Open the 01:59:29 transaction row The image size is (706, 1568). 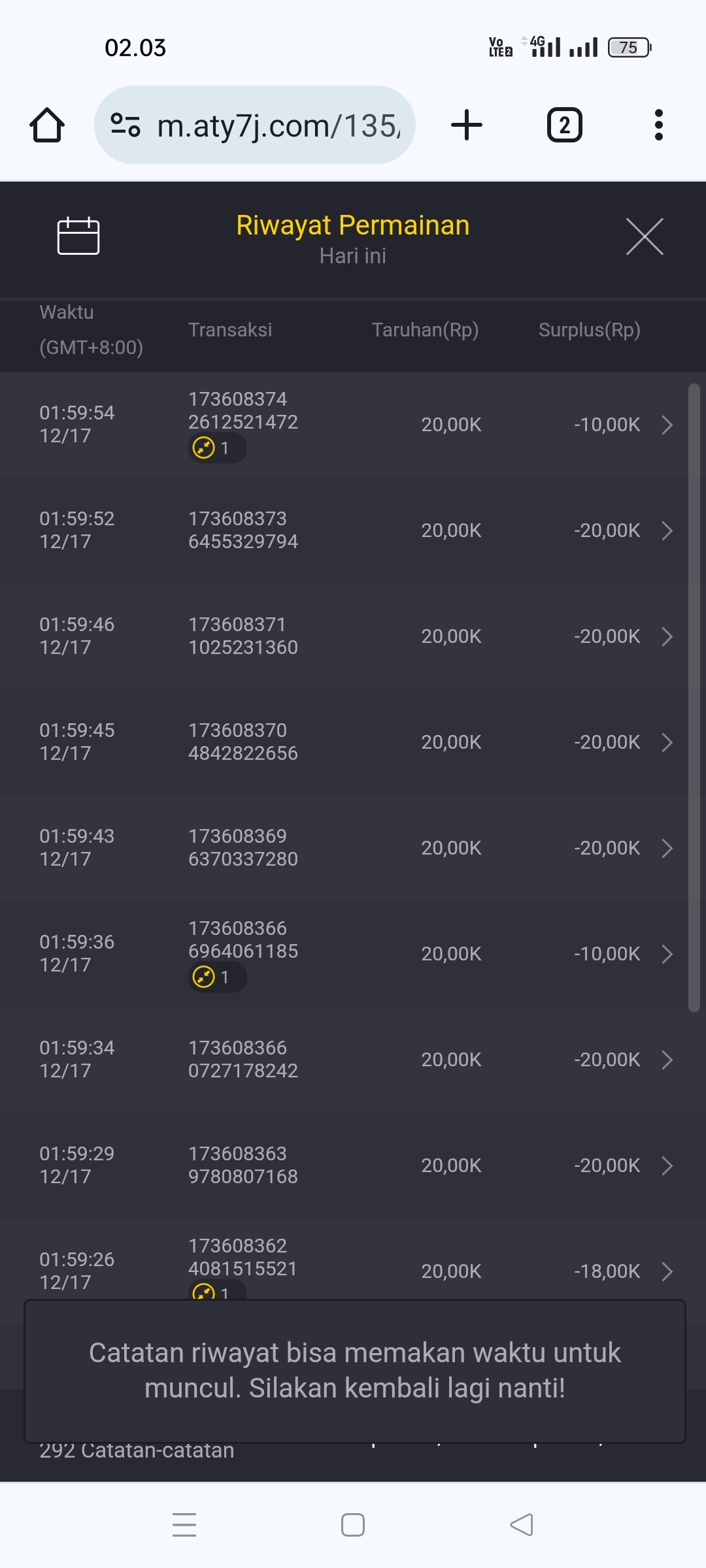pos(666,1166)
